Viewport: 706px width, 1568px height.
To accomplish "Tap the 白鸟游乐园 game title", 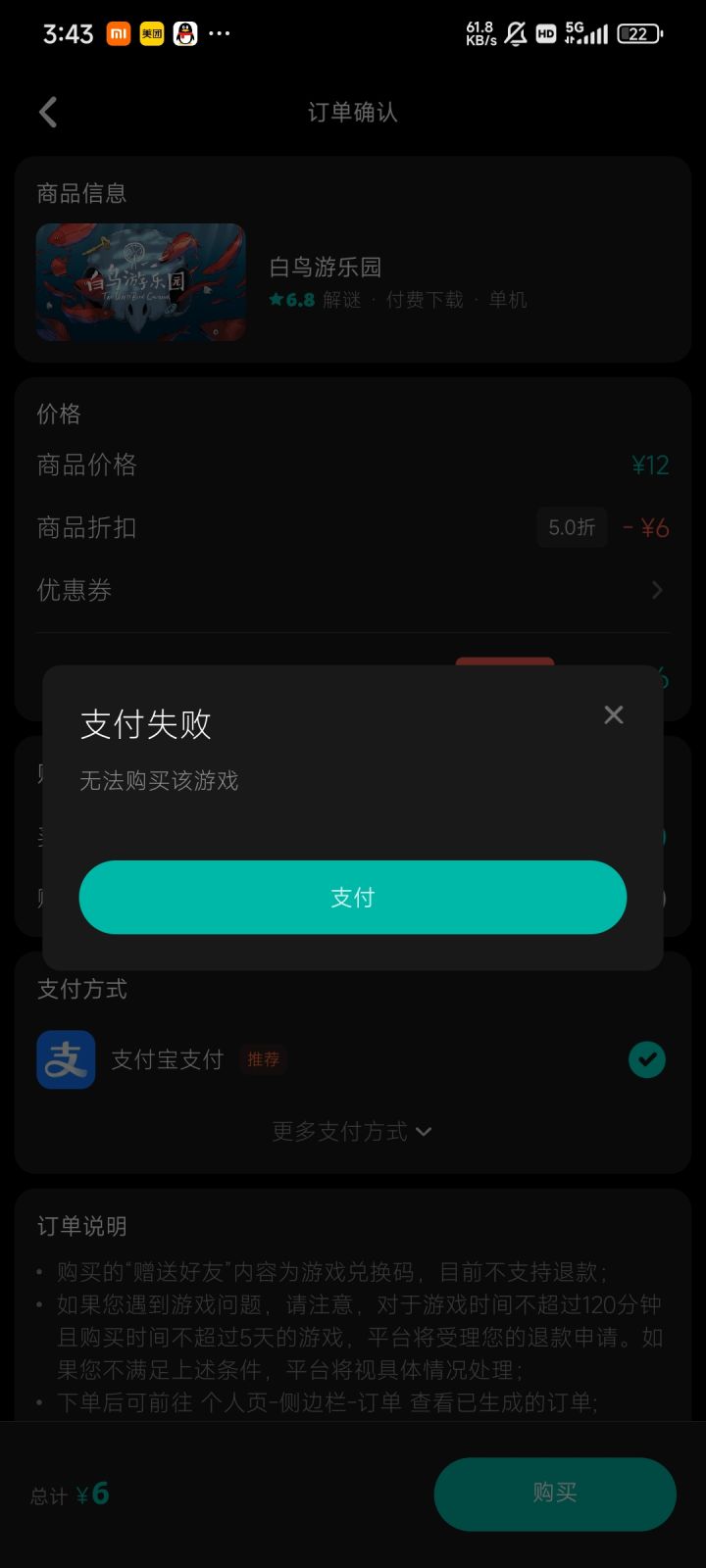I will pyautogui.click(x=326, y=267).
